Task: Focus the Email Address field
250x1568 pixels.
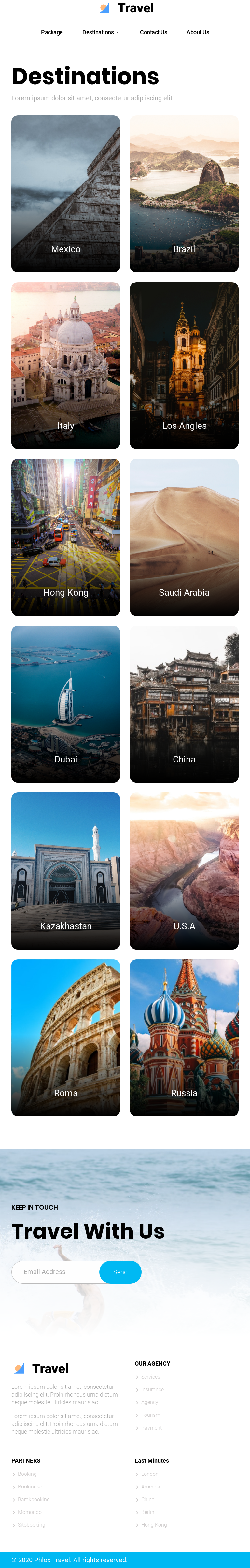Action: tap(56, 1271)
